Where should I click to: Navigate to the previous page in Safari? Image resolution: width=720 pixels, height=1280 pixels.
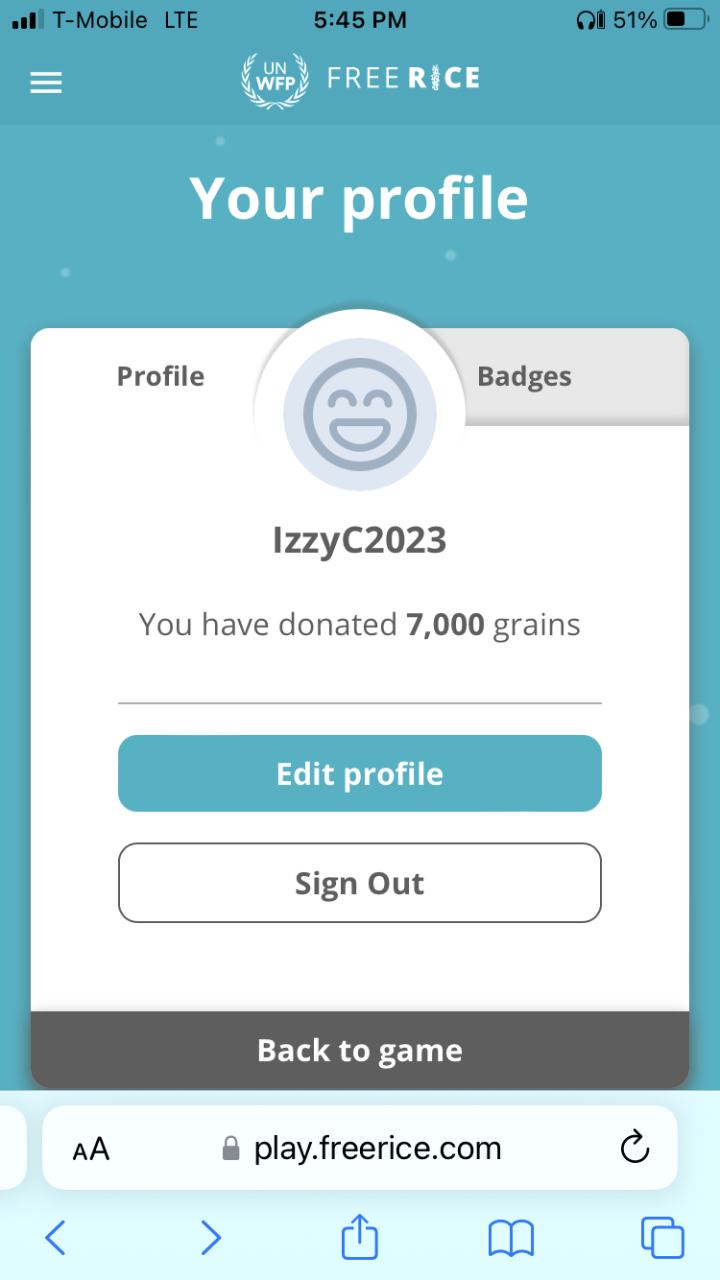[x=56, y=1238]
